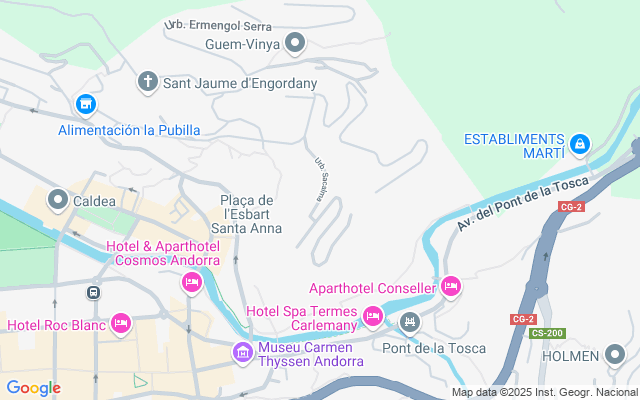
Task: Select Hotel & Aparthotel Cosmos Andorra pin
Action: pos(191,284)
